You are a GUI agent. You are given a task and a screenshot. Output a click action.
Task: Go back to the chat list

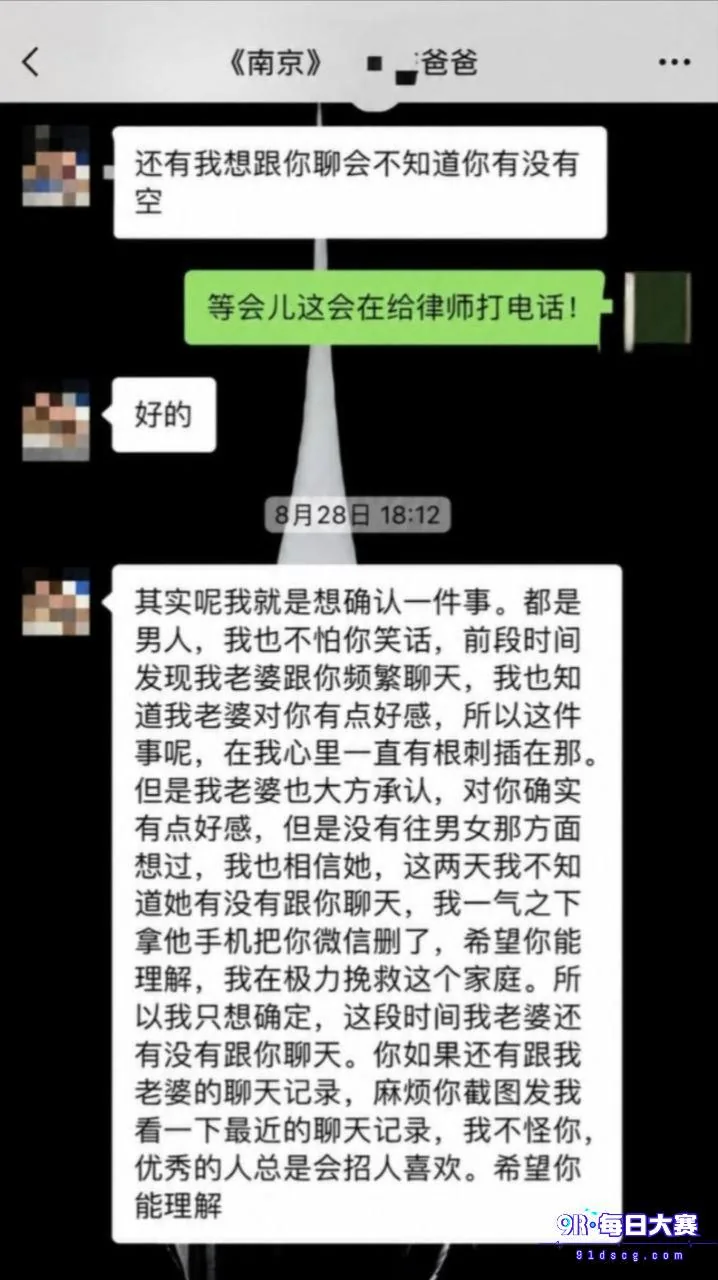click(31, 62)
